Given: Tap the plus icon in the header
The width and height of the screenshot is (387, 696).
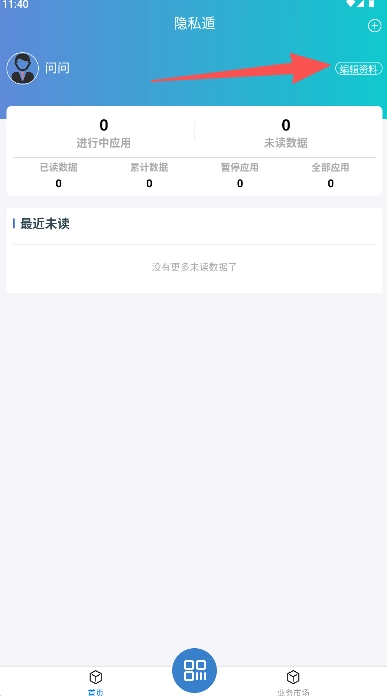Looking at the screenshot, I should tap(375, 26).
